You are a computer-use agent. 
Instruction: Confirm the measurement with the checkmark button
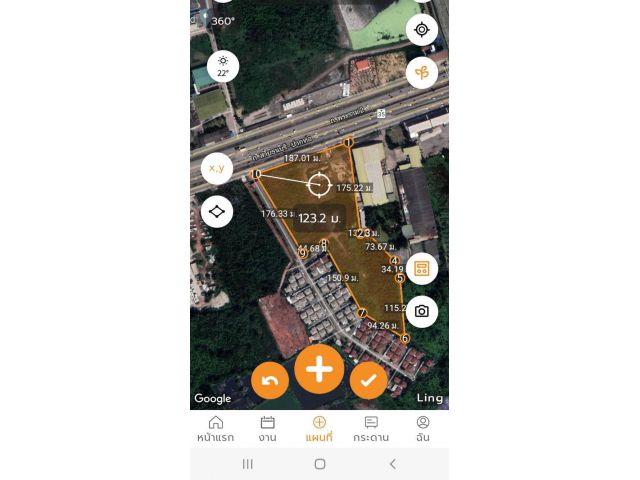(368, 380)
